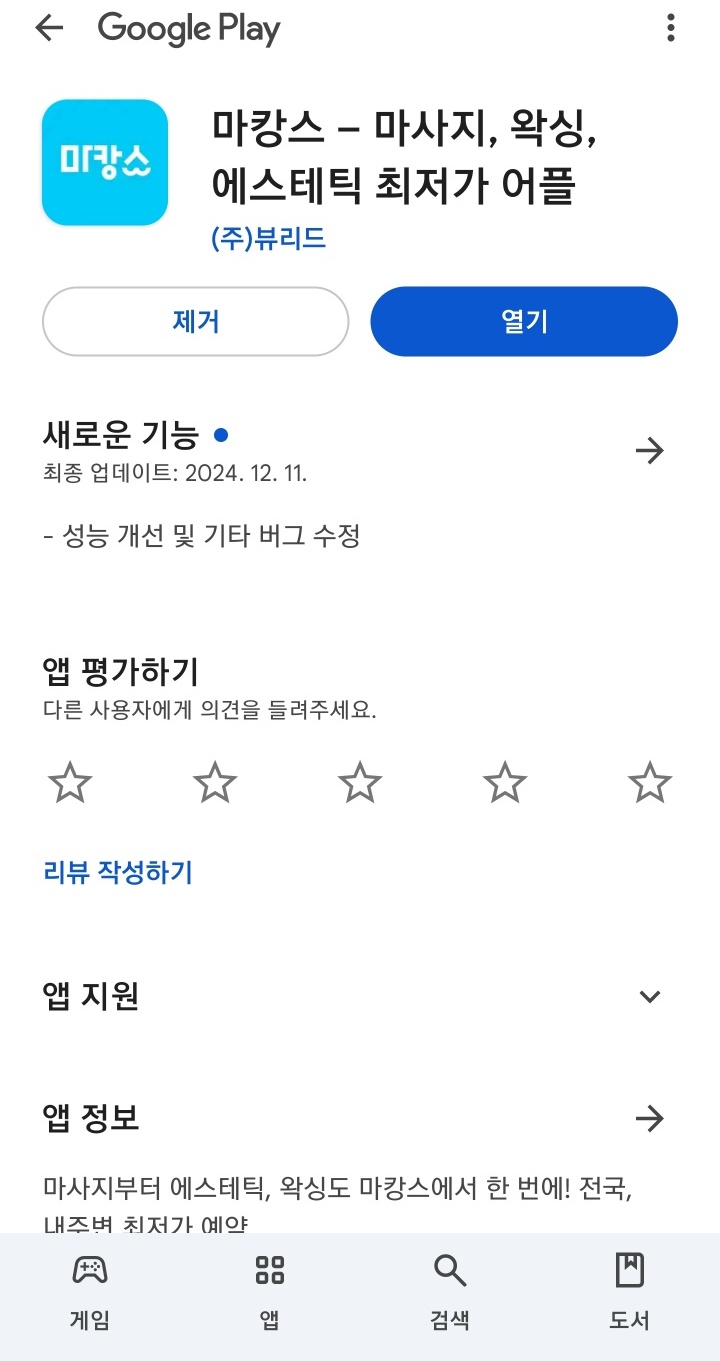This screenshot has height=1361, width=720.
Task: Switch to the 게임 tab
Action: pyautogui.click(x=90, y=1293)
